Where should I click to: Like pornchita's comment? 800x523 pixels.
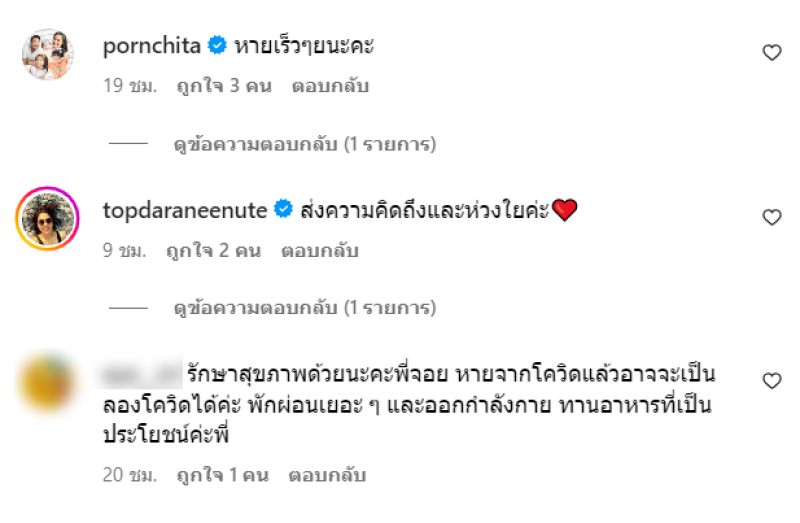tap(771, 53)
